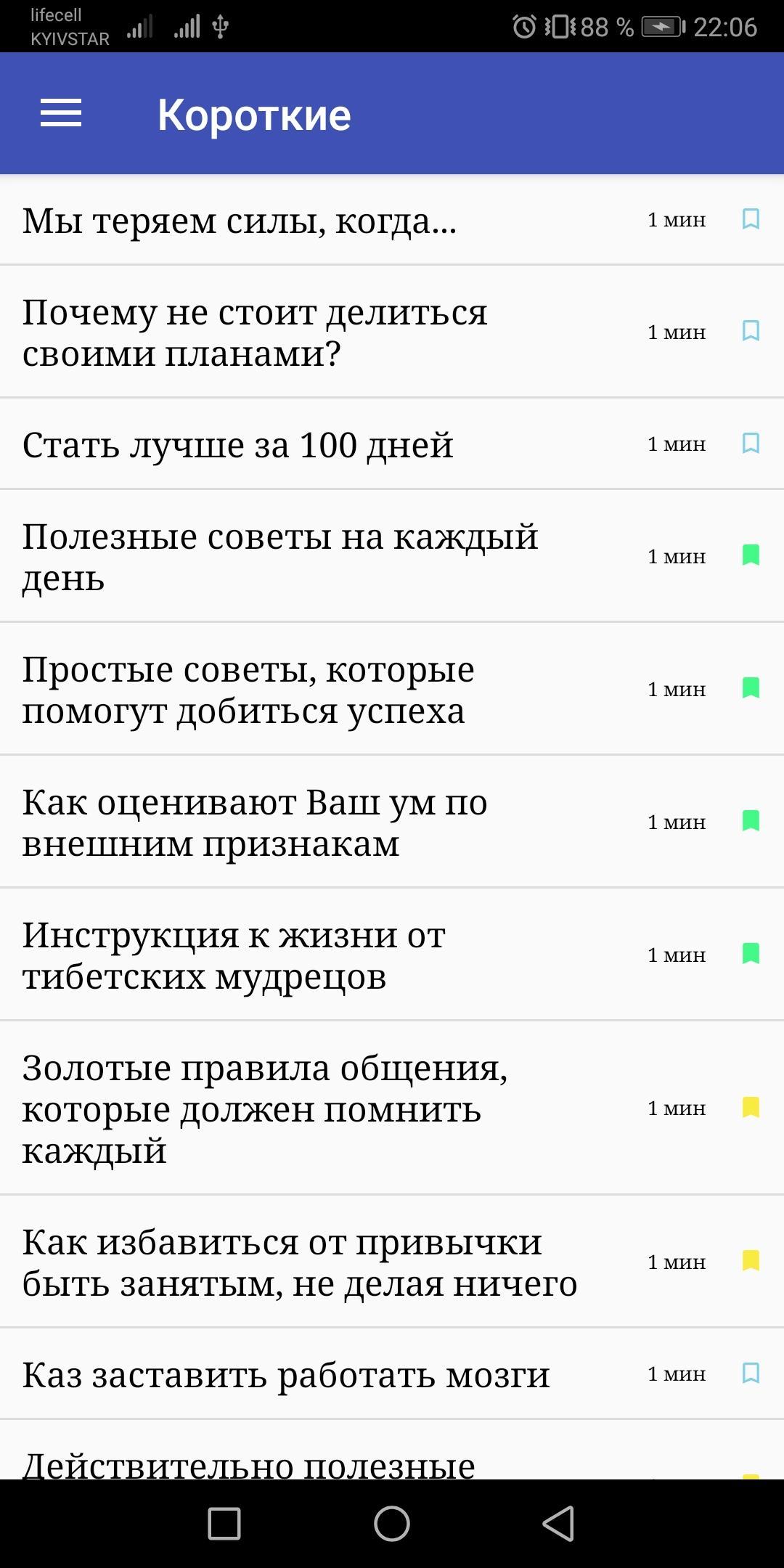Go back using system navigation button
784x1568 pixels.
559,1523
